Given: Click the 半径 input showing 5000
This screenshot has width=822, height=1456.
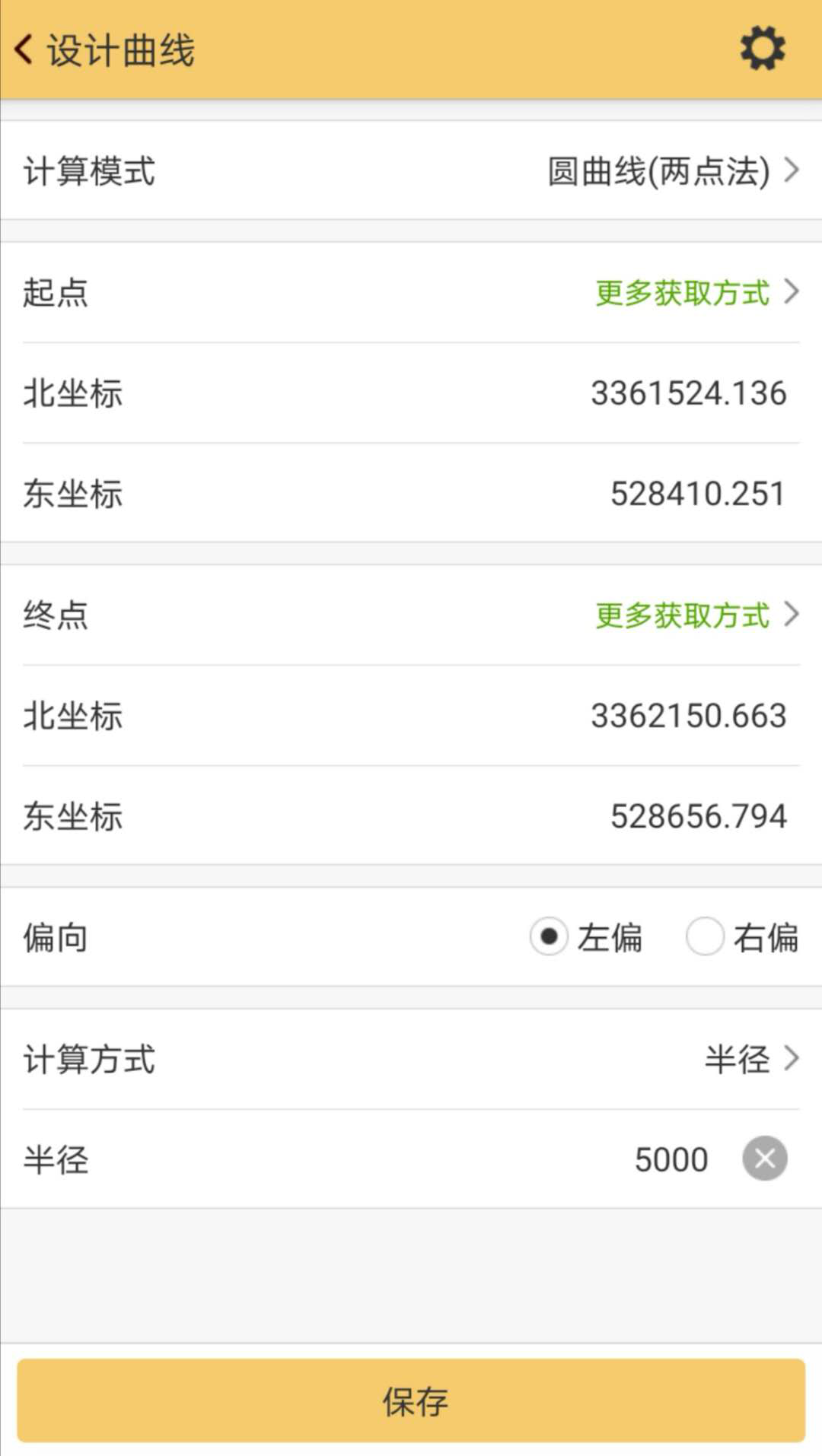Looking at the screenshot, I should click(671, 1159).
